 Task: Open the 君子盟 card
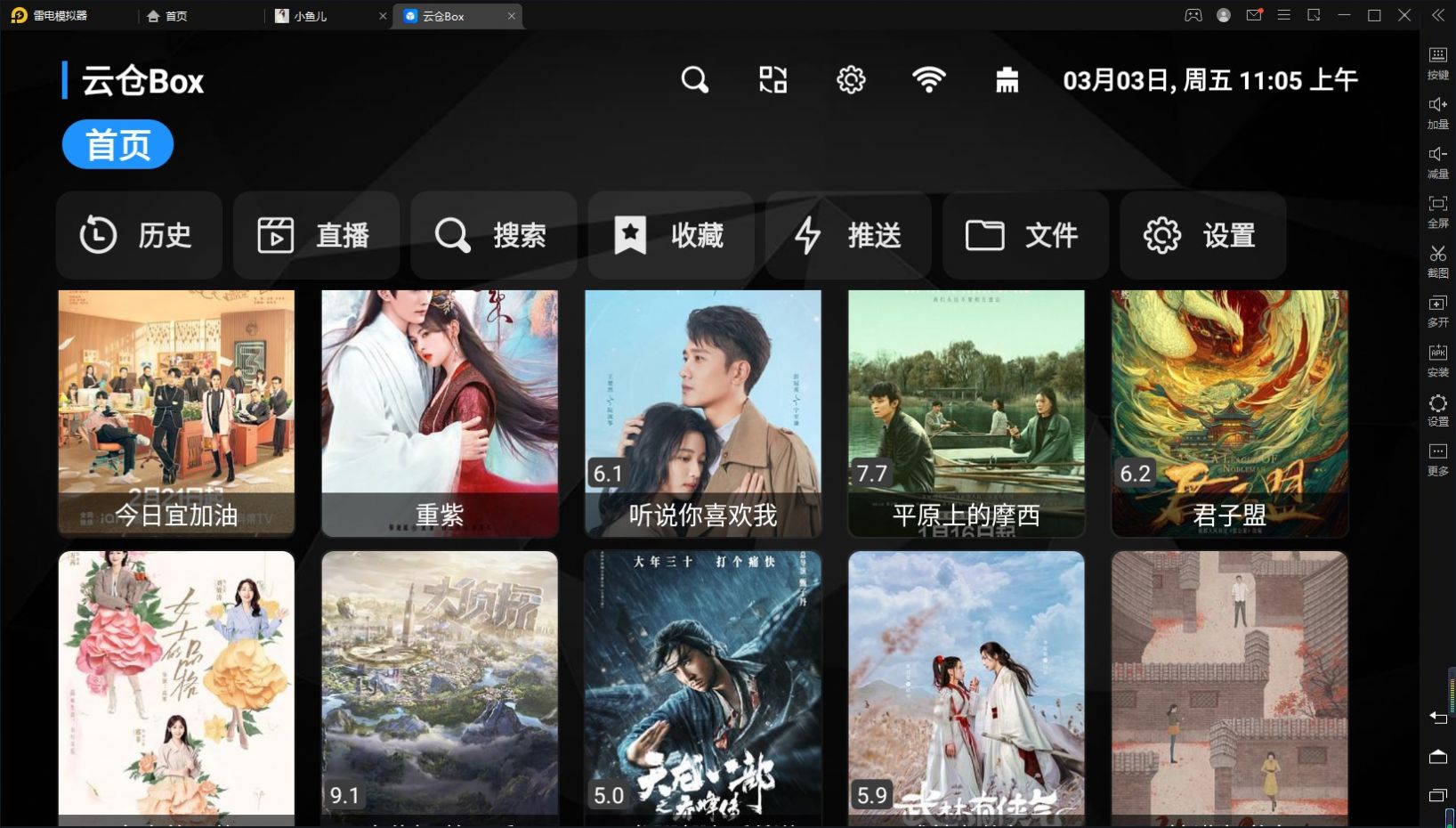click(1230, 413)
